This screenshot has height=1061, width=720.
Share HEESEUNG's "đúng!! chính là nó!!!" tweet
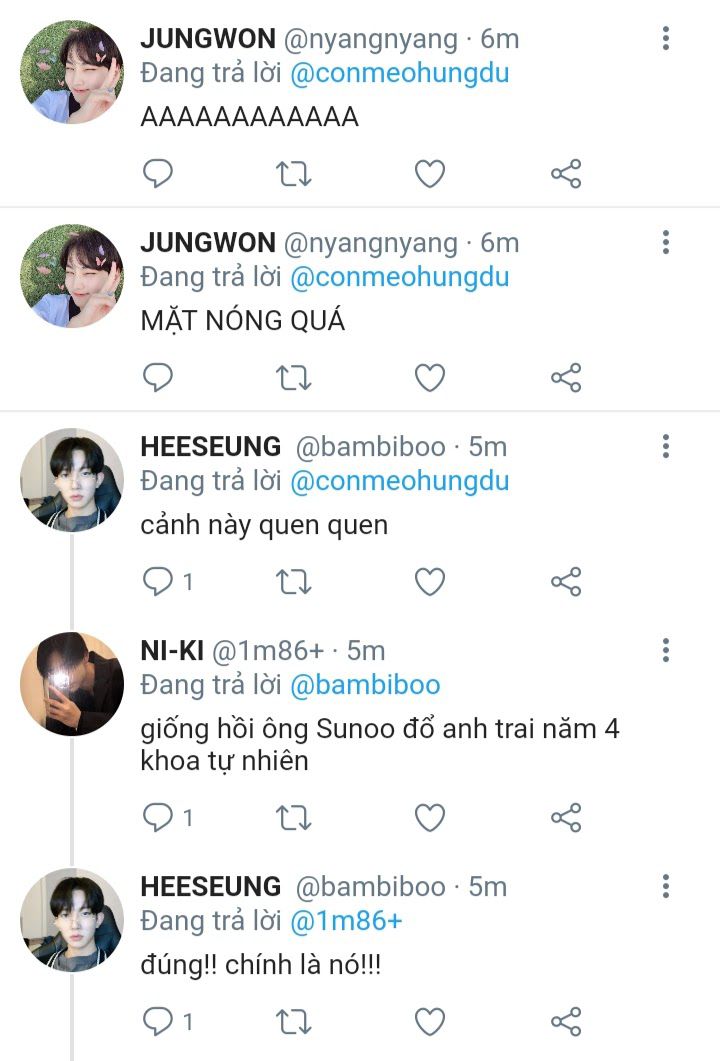tap(566, 1022)
